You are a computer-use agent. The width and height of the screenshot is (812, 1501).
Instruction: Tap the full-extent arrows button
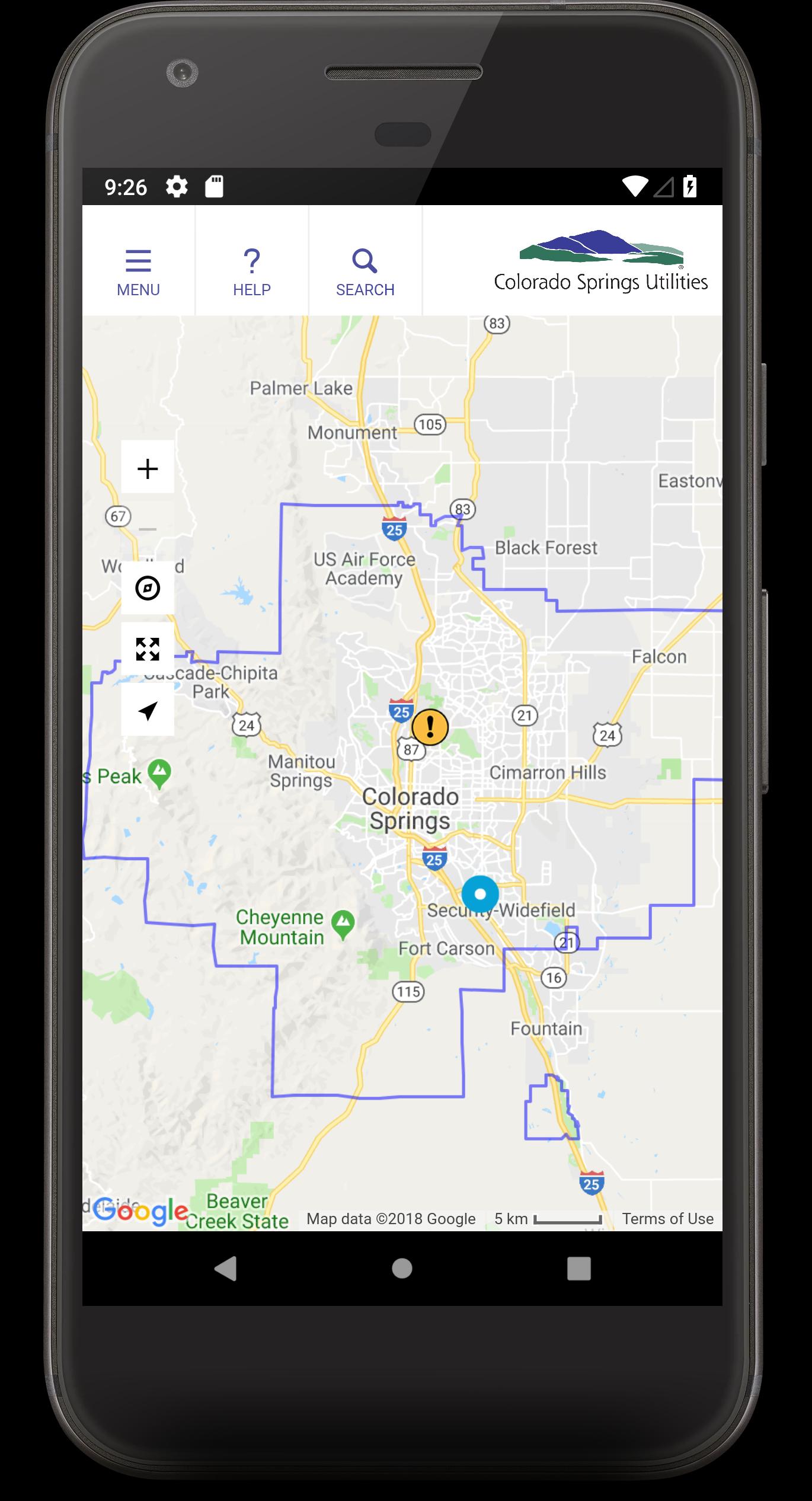pyautogui.click(x=148, y=649)
